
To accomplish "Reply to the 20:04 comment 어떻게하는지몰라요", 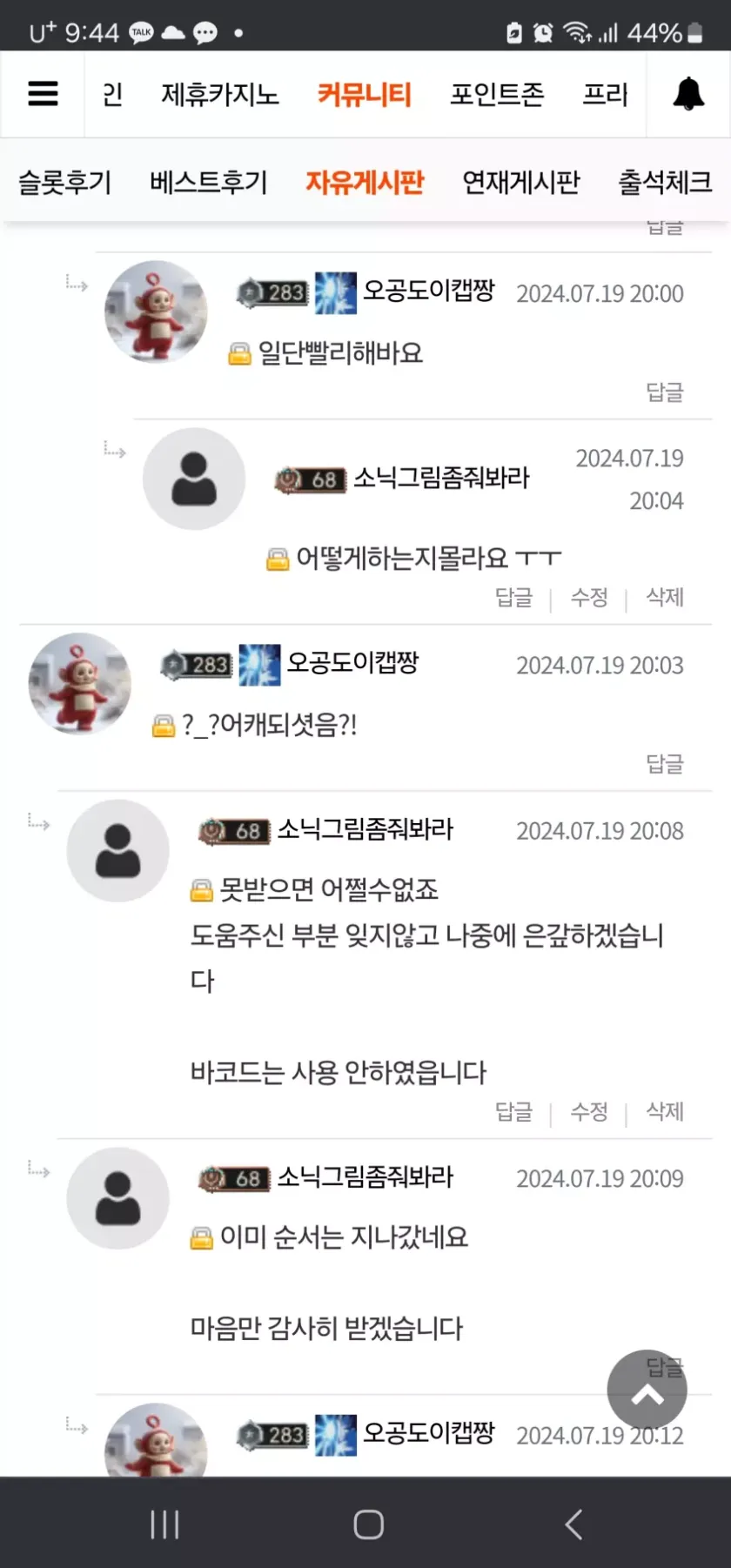I will click(x=513, y=597).
